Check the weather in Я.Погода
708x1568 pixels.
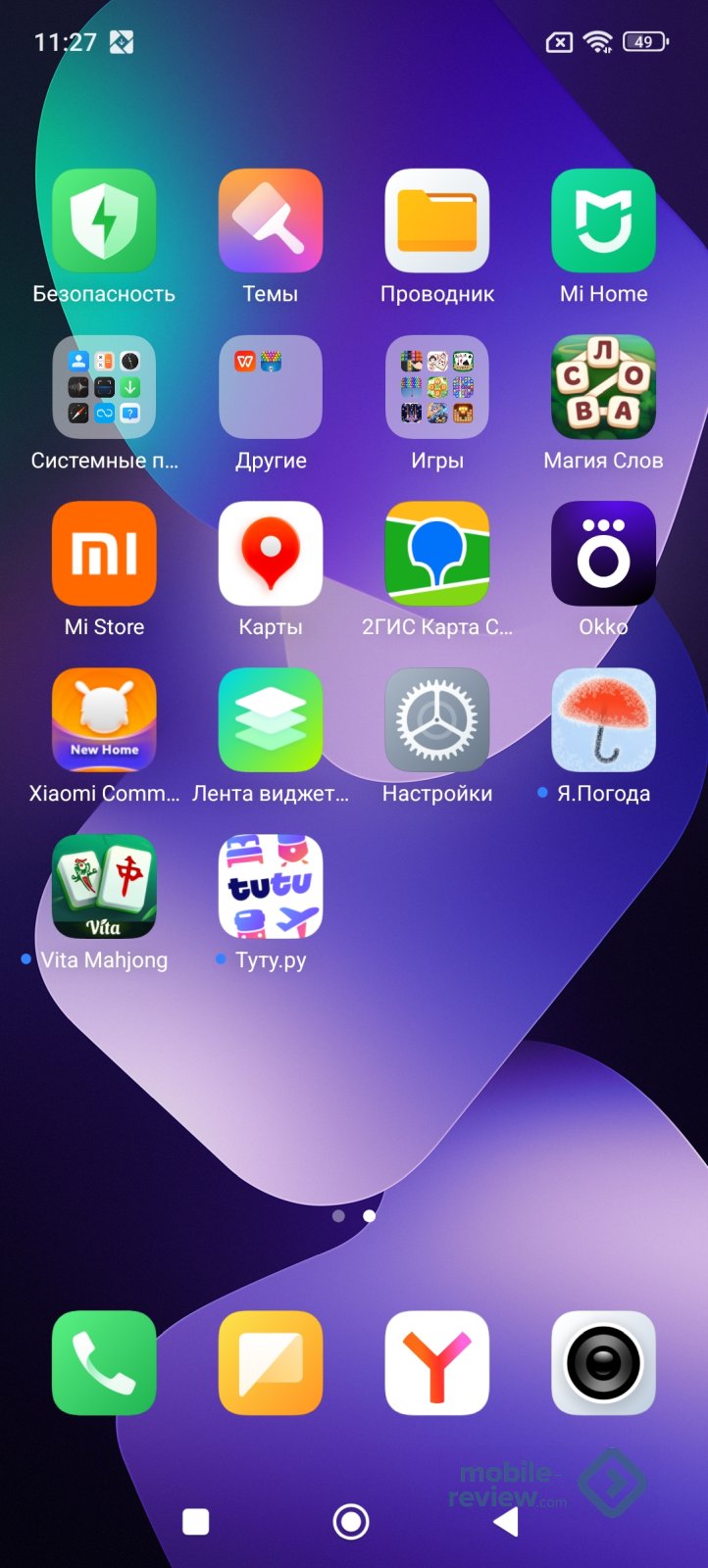(603, 720)
